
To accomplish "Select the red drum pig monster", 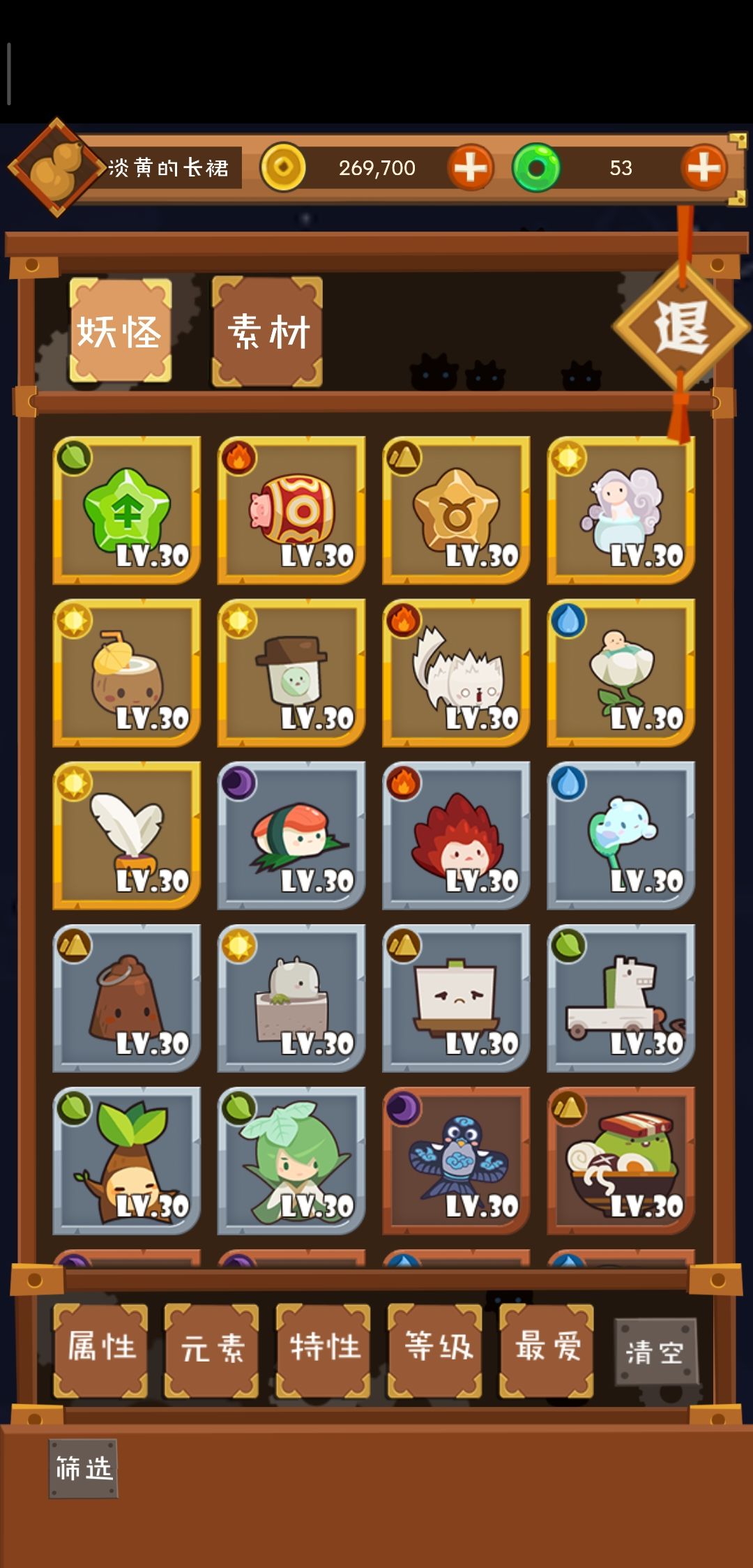I will 291,510.
